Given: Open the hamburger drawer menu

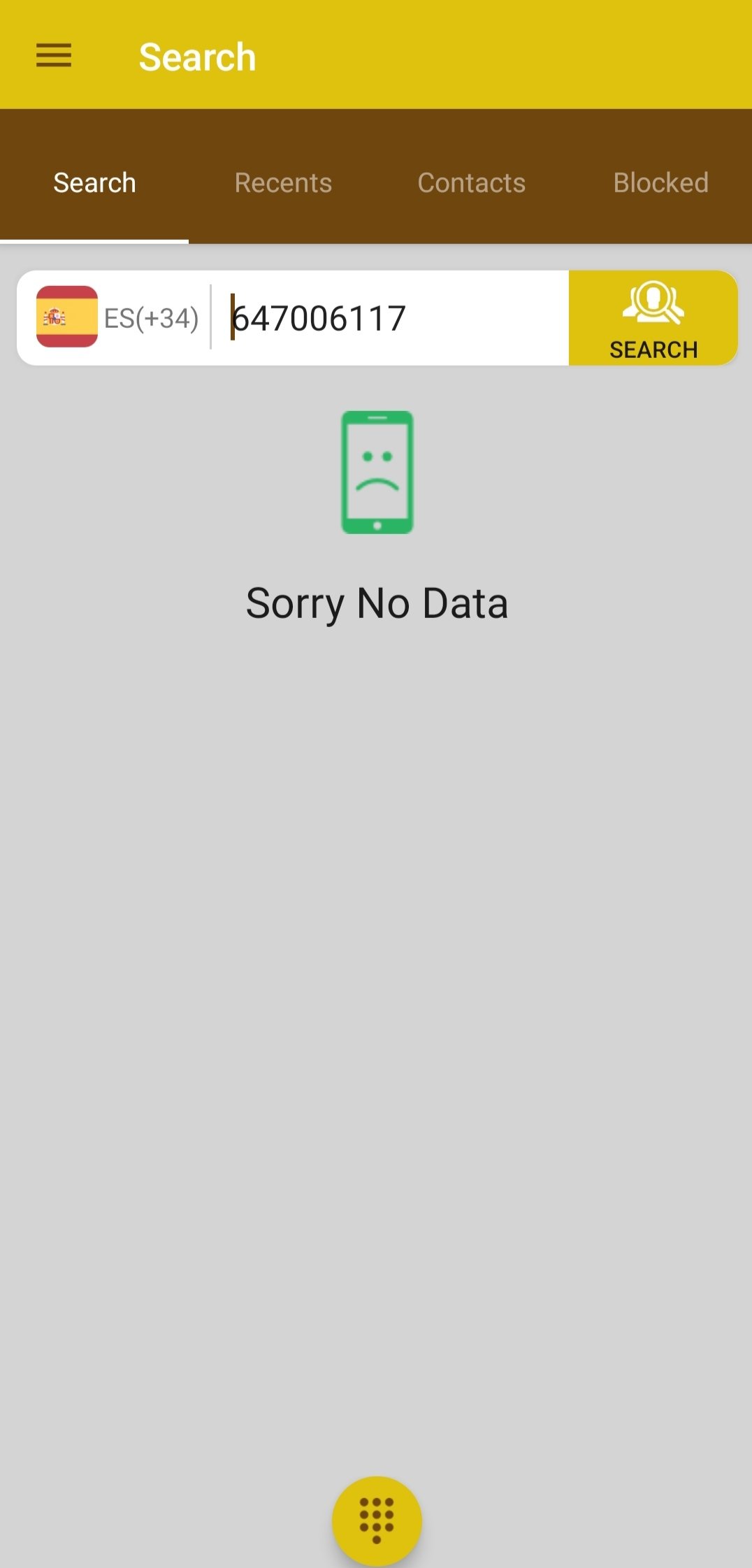Looking at the screenshot, I should coord(54,55).
